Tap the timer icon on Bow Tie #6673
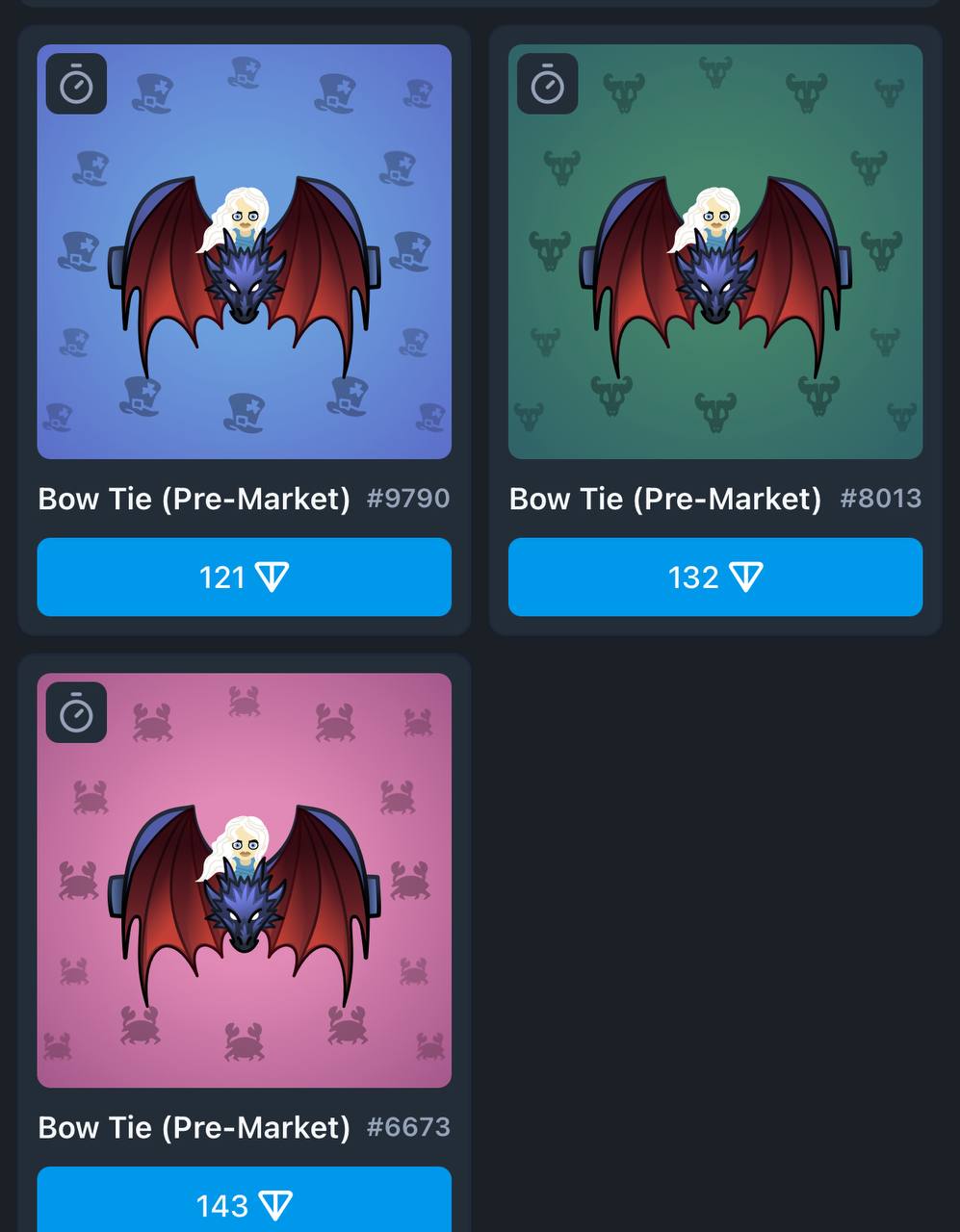The height and width of the screenshot is (1232, 960). 76,713
